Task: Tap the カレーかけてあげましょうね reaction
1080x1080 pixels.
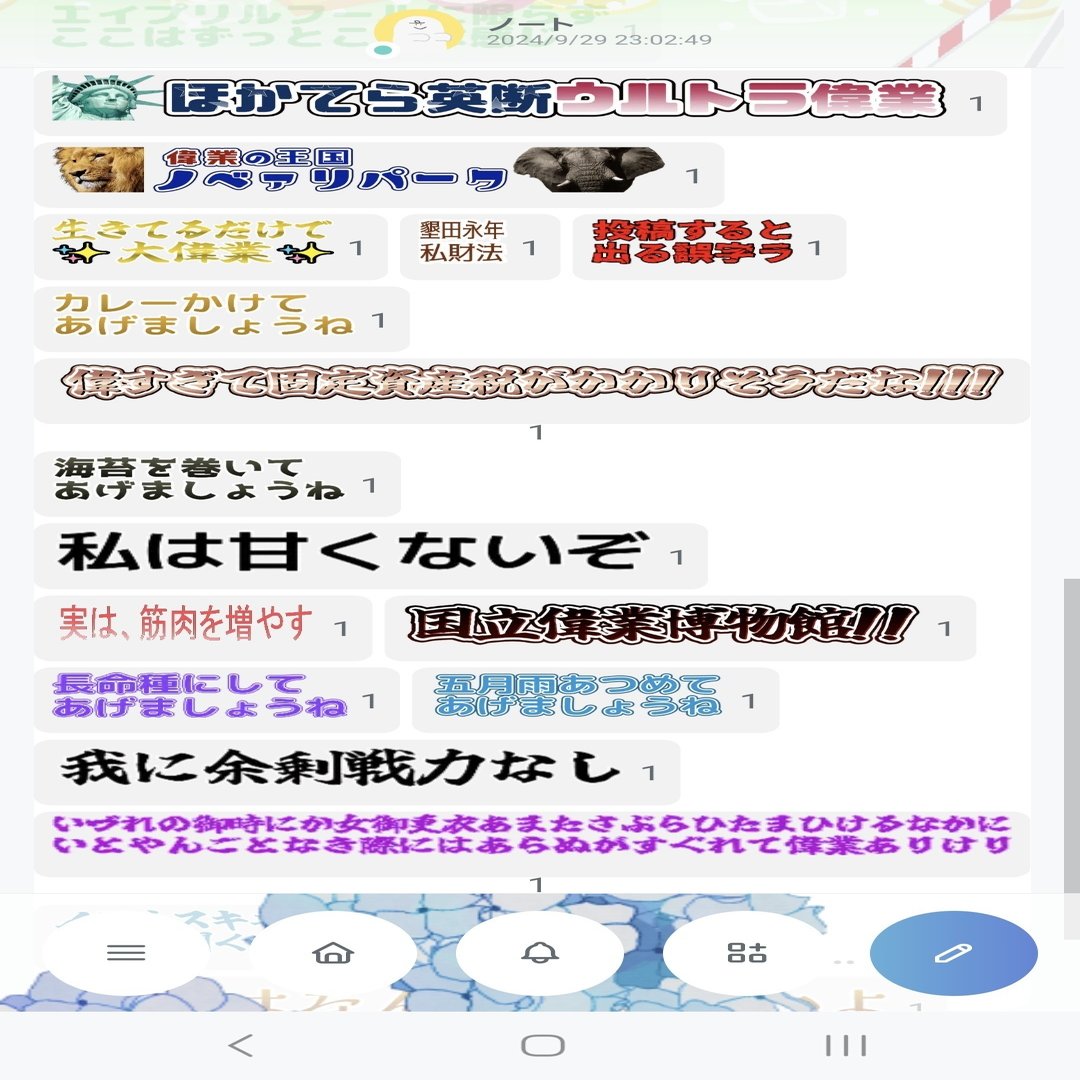Action: [221, 318]
